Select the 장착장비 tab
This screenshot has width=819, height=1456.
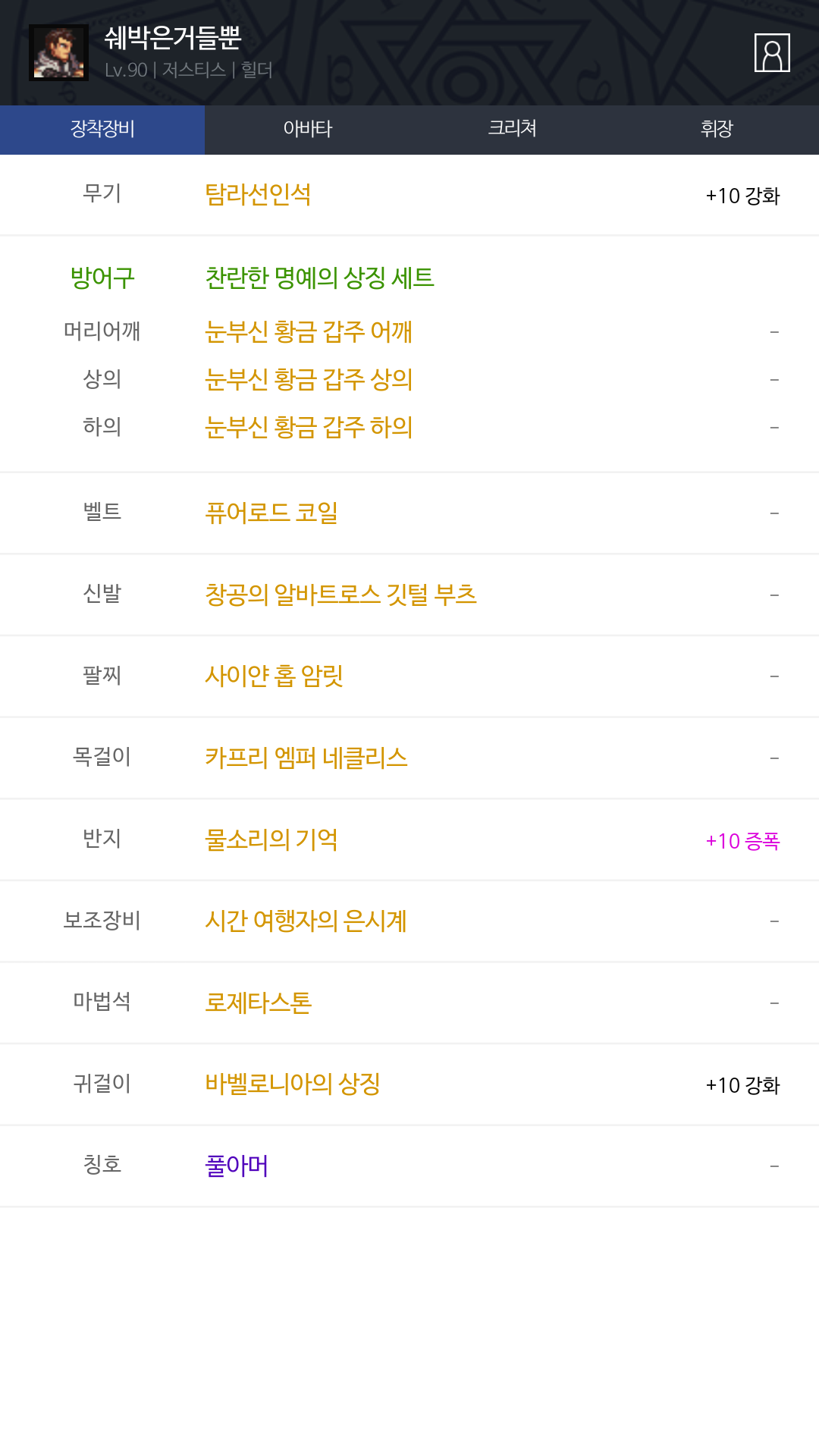coord(102,130)
